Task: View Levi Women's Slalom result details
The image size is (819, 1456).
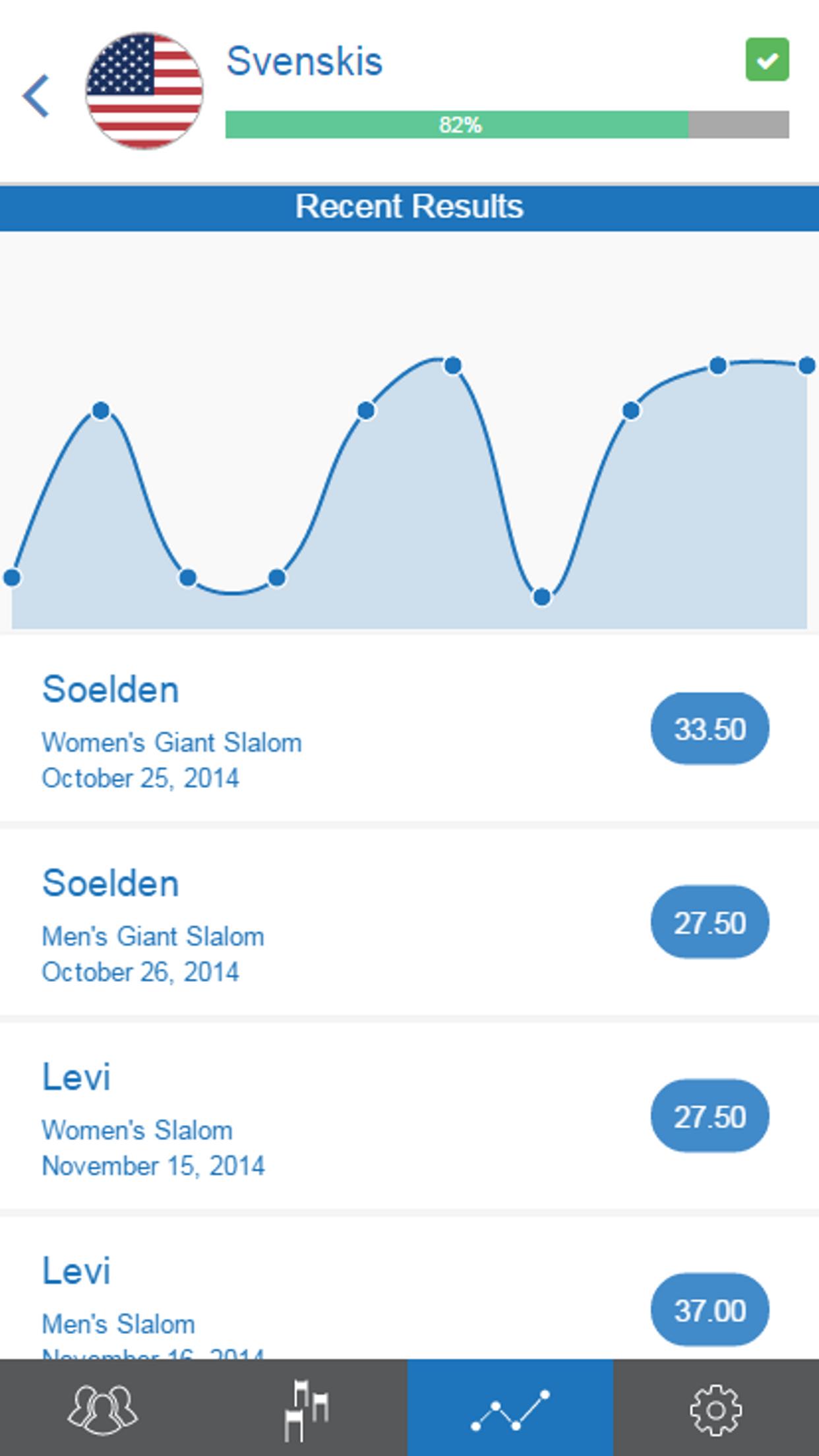Action: tap(409, 1116)
